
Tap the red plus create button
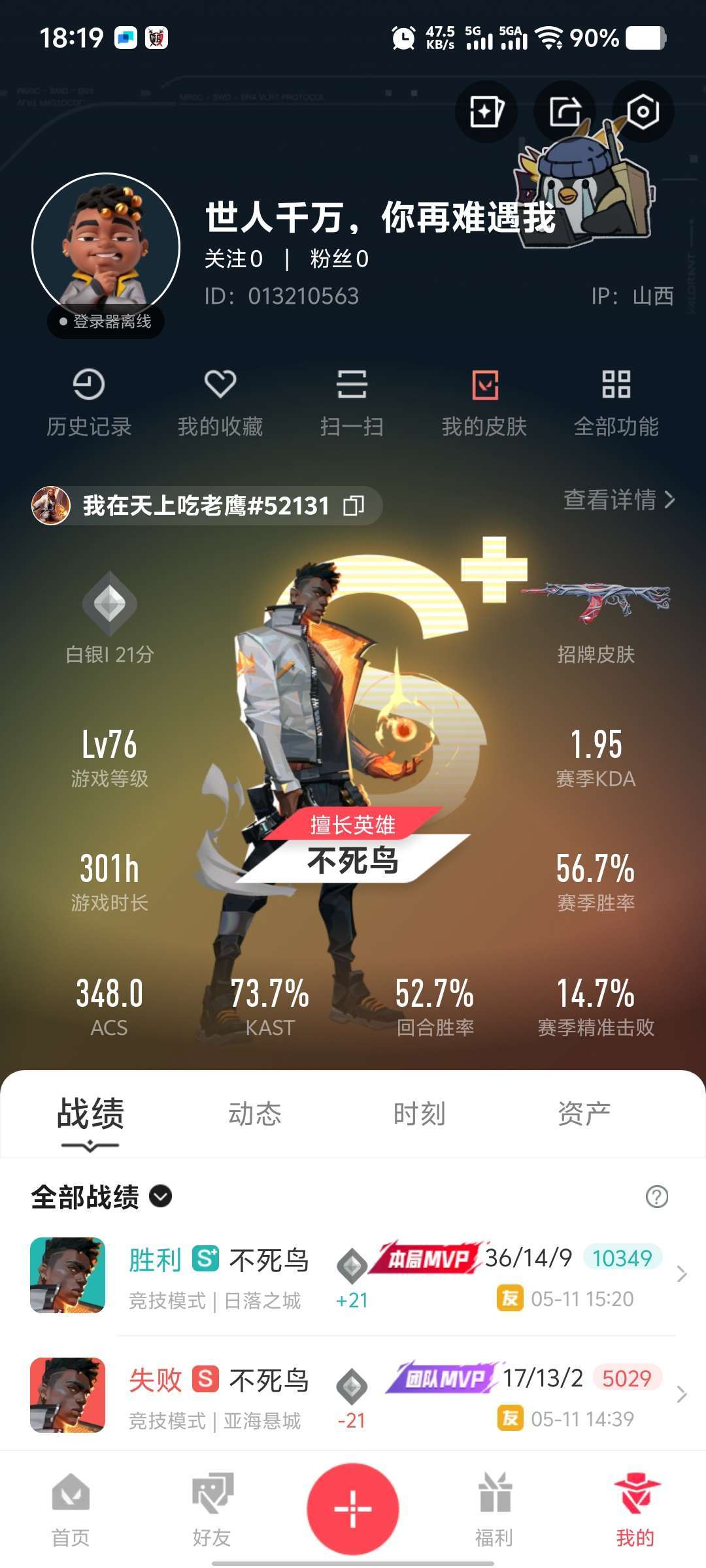click(353, 1509)
